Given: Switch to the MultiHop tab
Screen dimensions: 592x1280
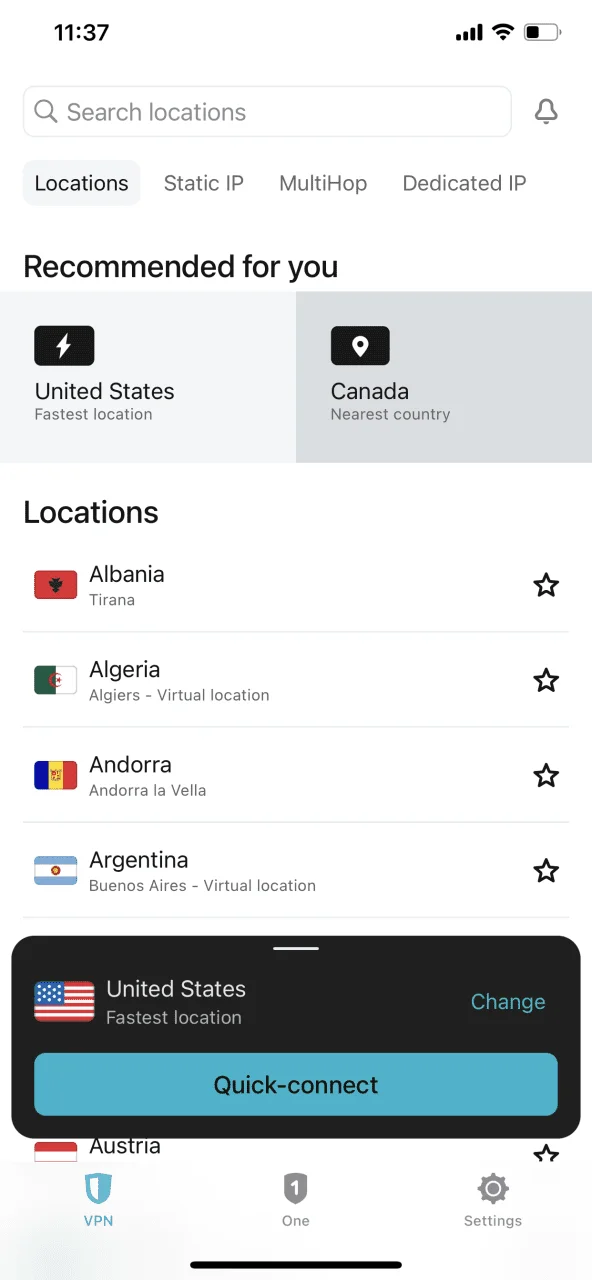Looking at the screenshot, I should click(323, 183).
